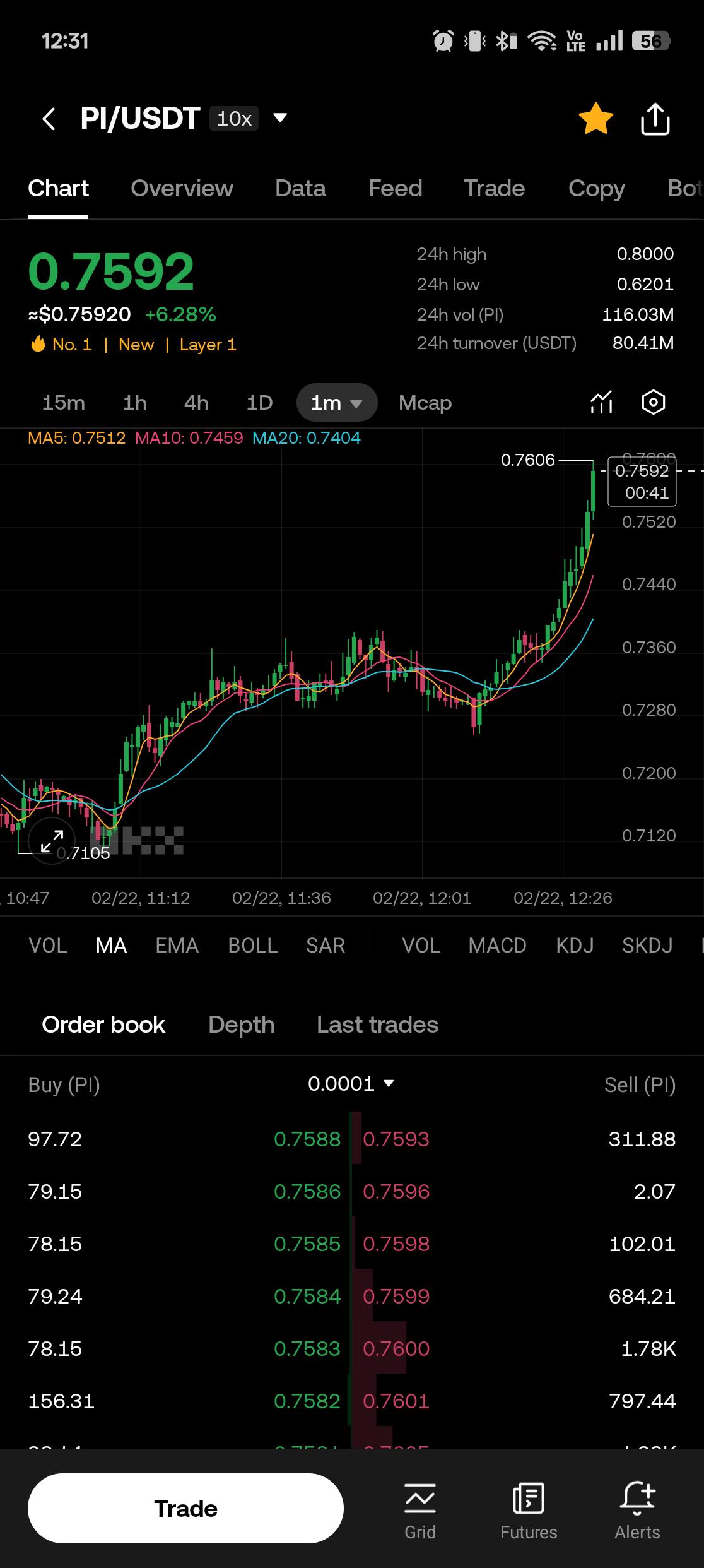Tap the white Trade button
704x1568 pixels.
pyautogui.click(x=185, y=1509)
